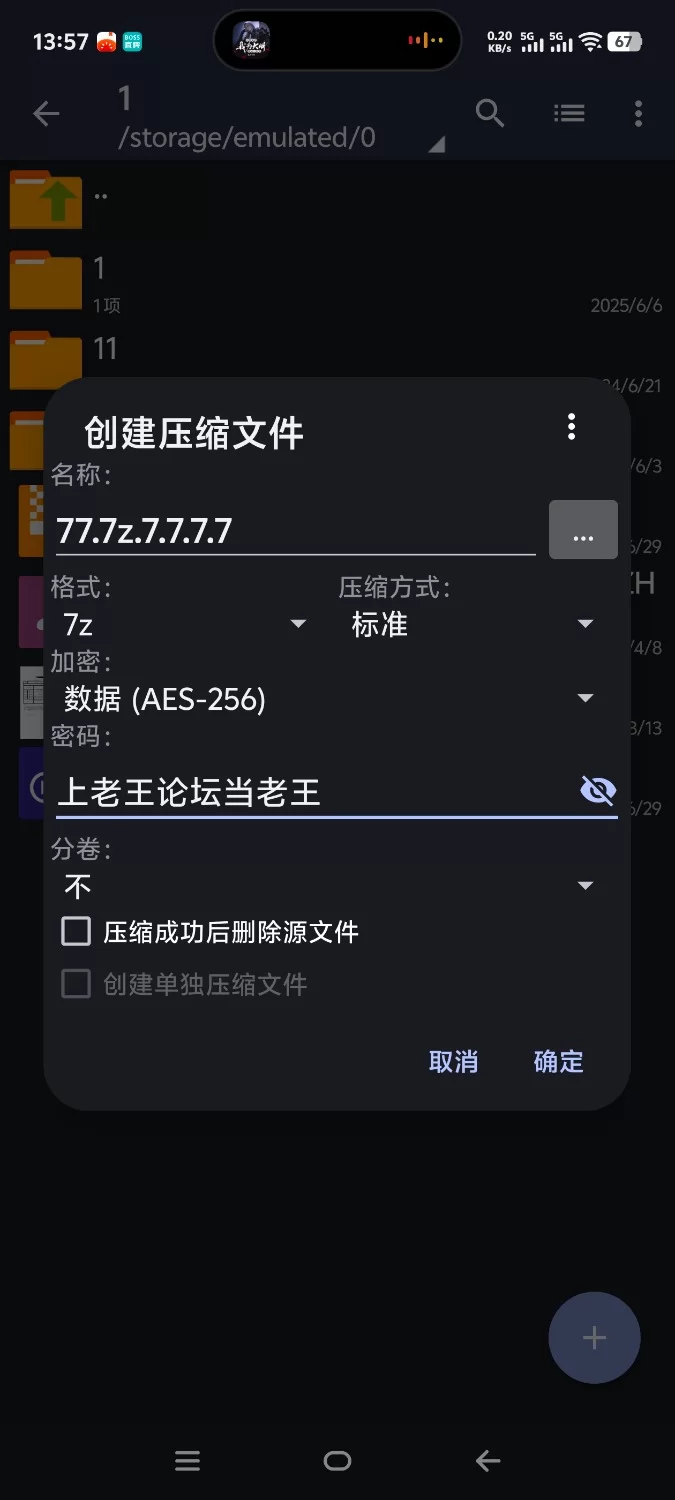
Task: Tap the system back navigation button
Action: click(487, 1461)
